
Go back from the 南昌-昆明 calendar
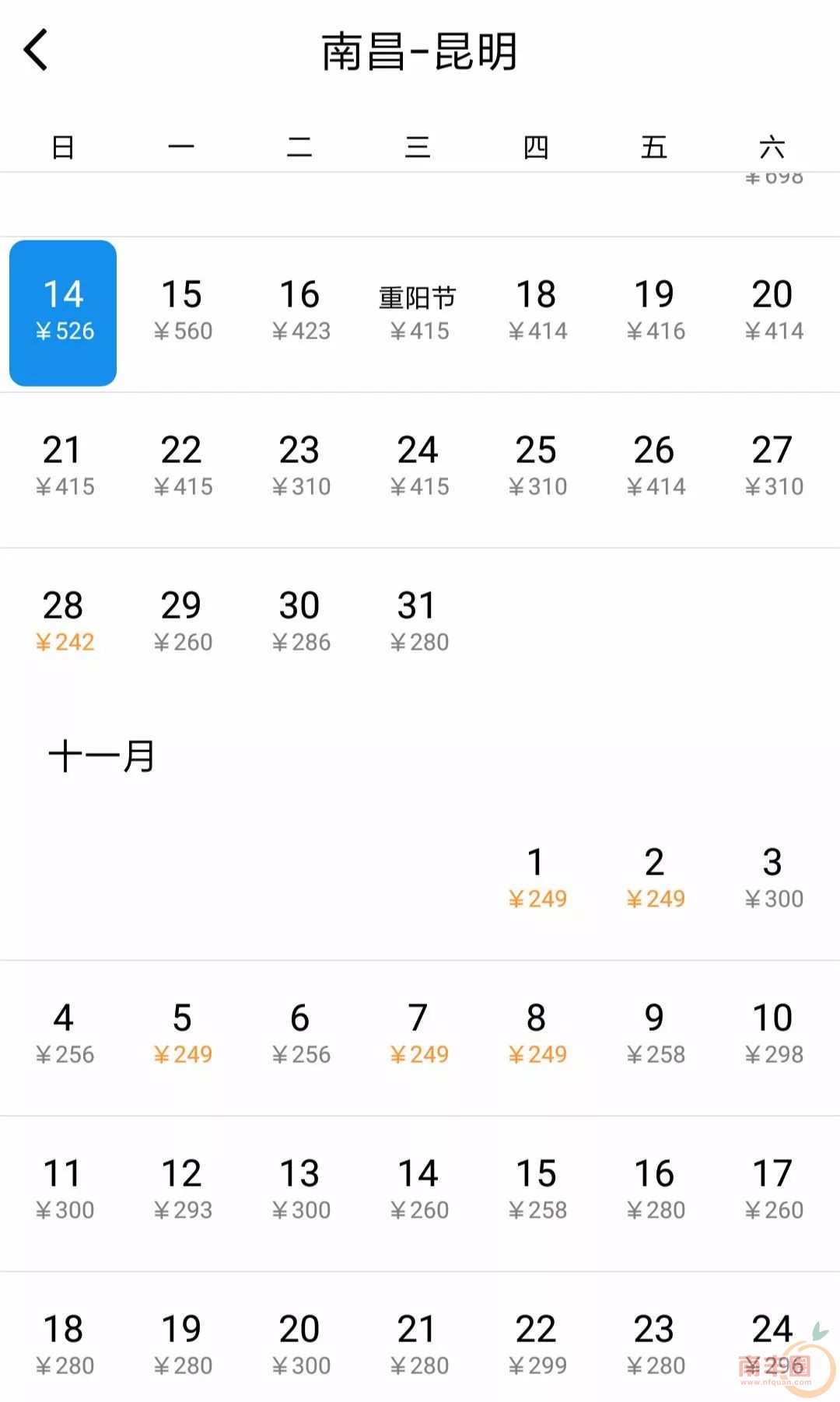[x=36, y=51]
